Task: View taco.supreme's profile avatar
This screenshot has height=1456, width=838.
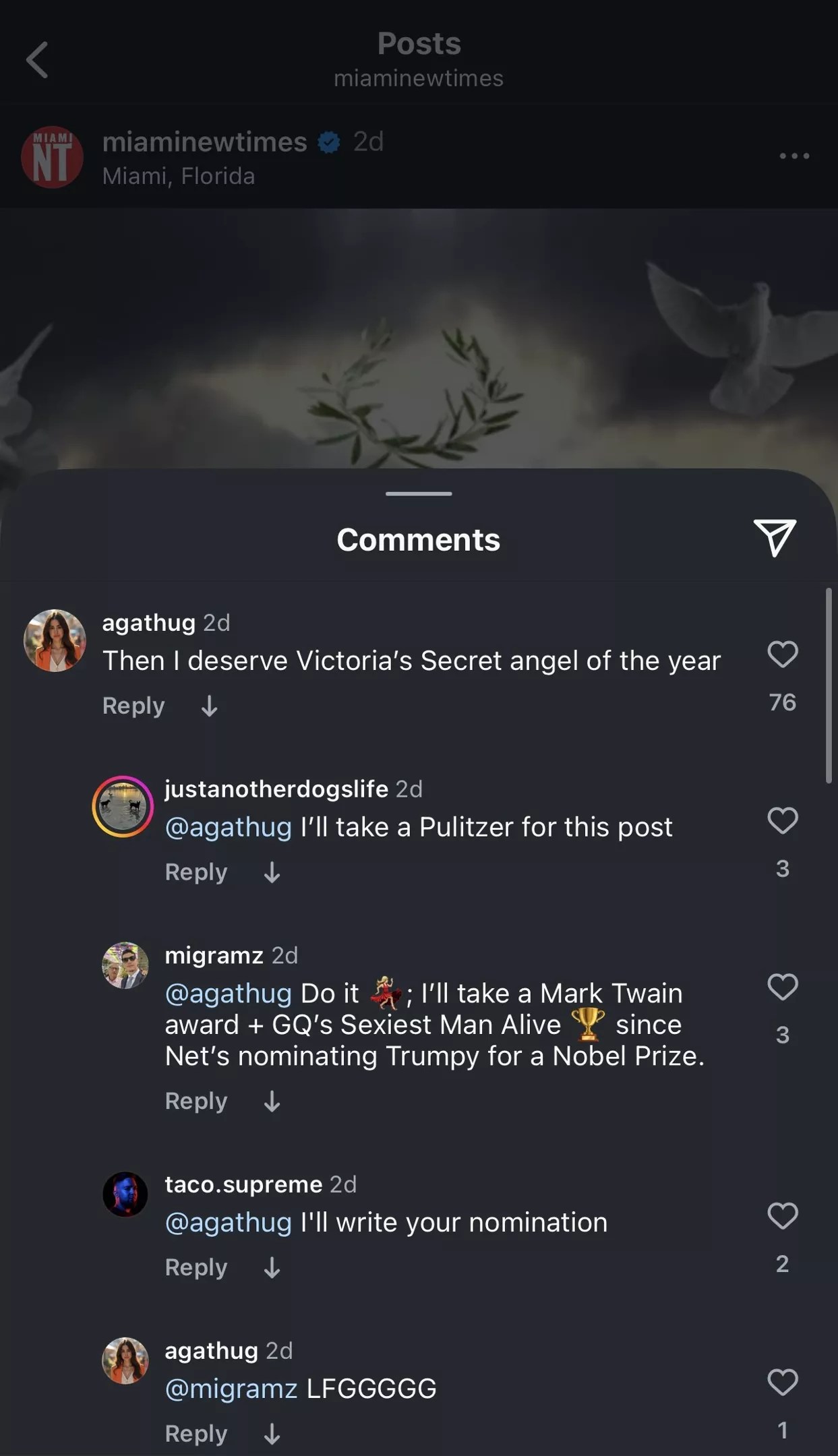Action: click(125, 1194)
